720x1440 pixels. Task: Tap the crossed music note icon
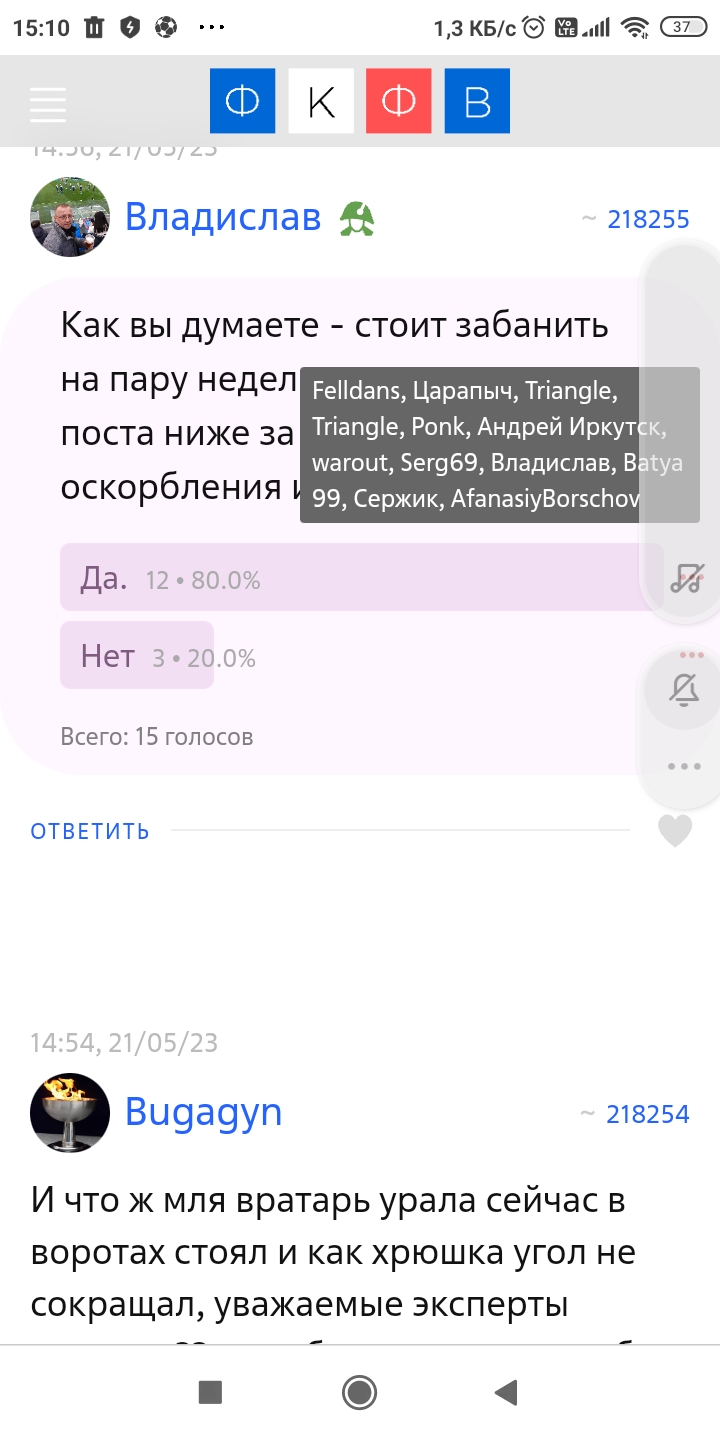point(687,578)
